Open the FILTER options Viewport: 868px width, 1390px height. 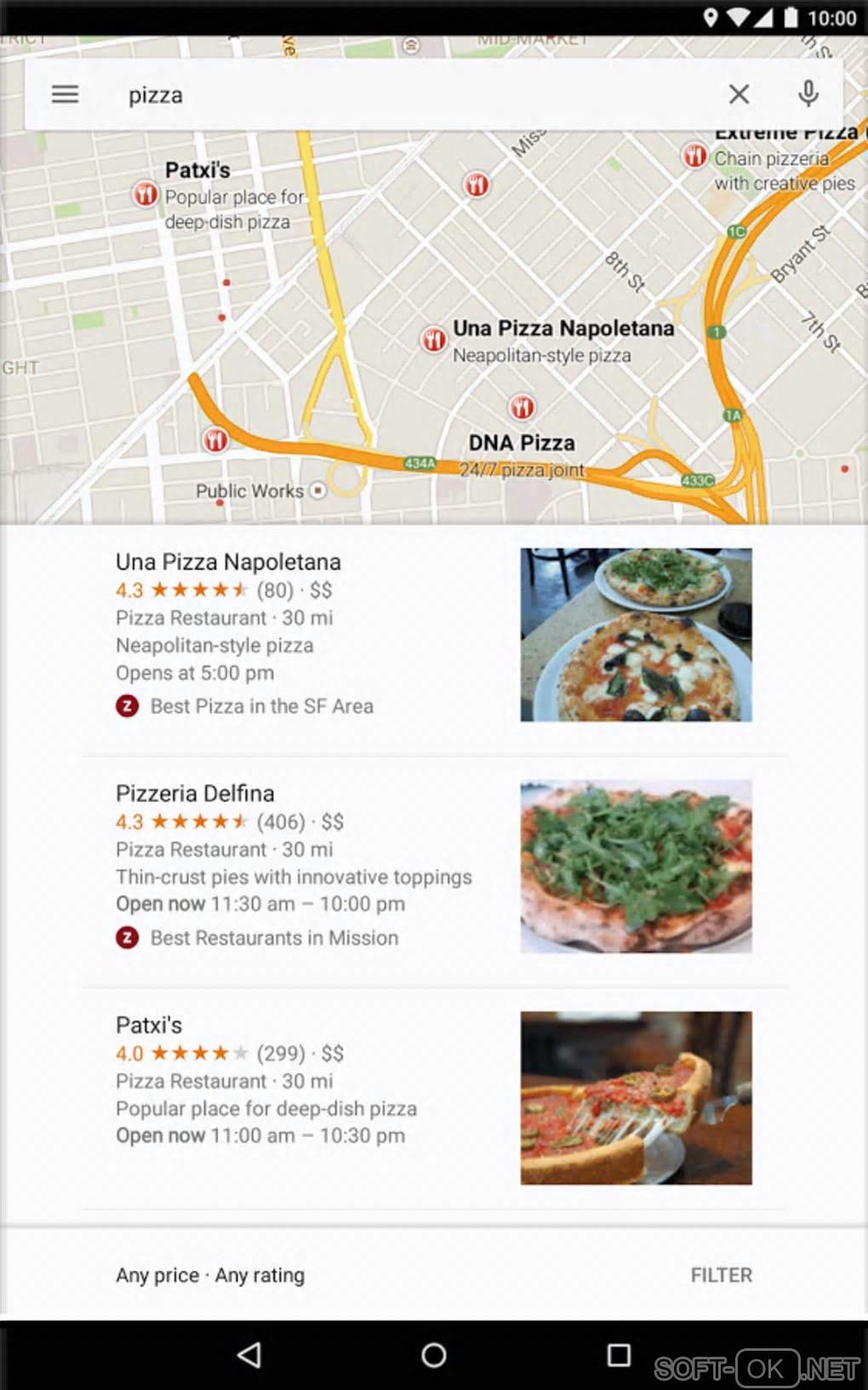pos(721,1275)
